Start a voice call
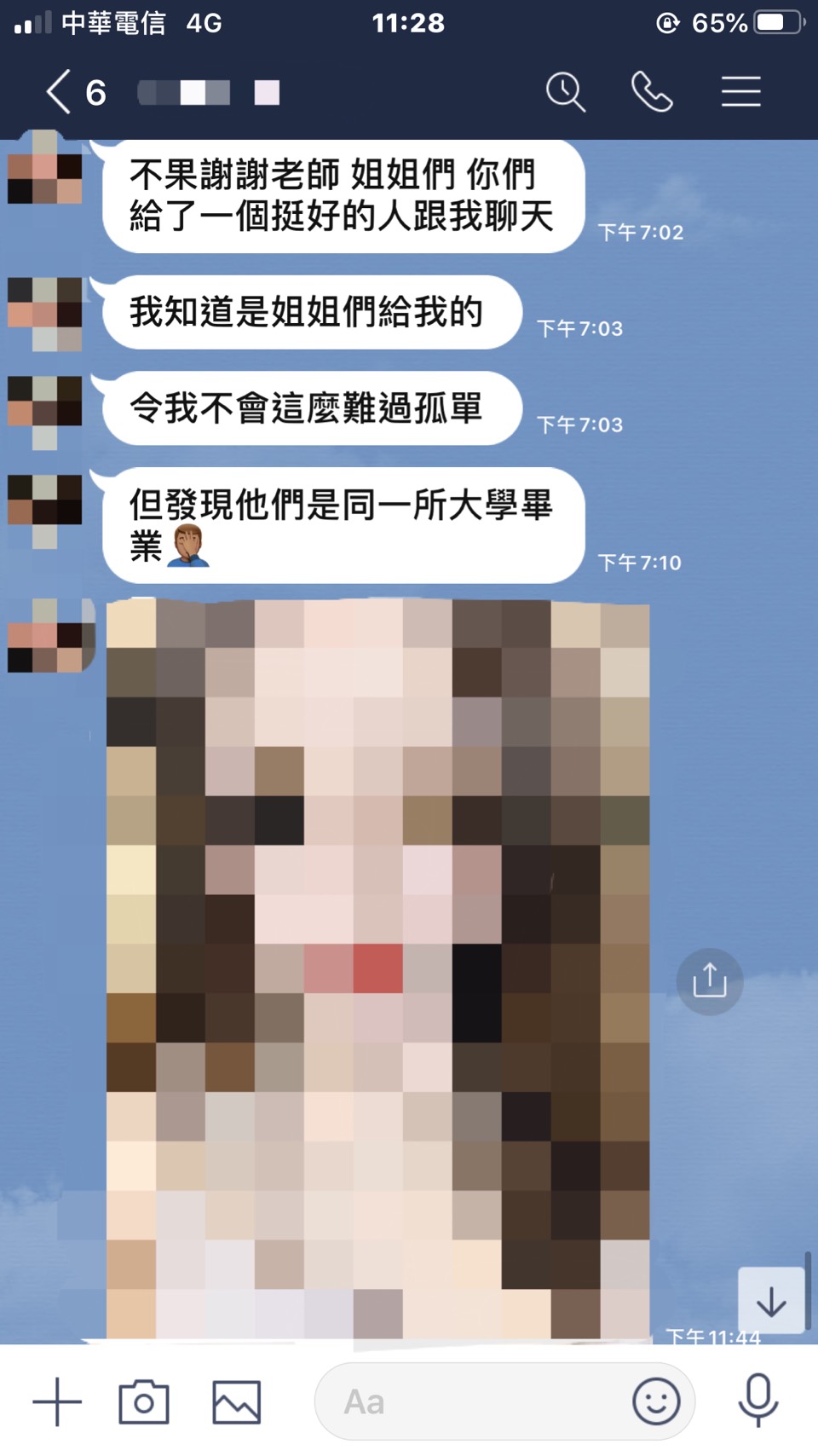 click(x=652, y=92)
